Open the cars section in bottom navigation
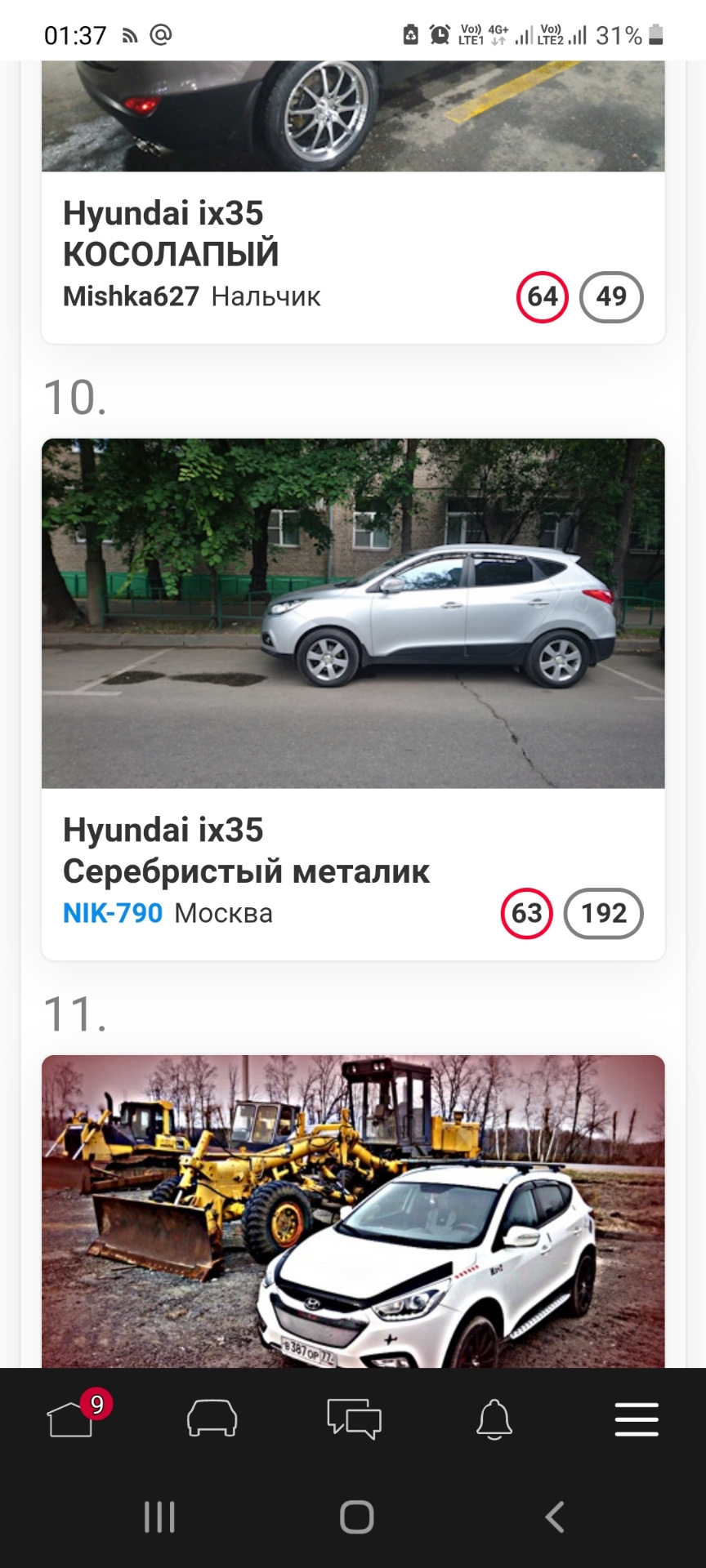Screen dimensions: 706x1568 tap(213, 1419)
